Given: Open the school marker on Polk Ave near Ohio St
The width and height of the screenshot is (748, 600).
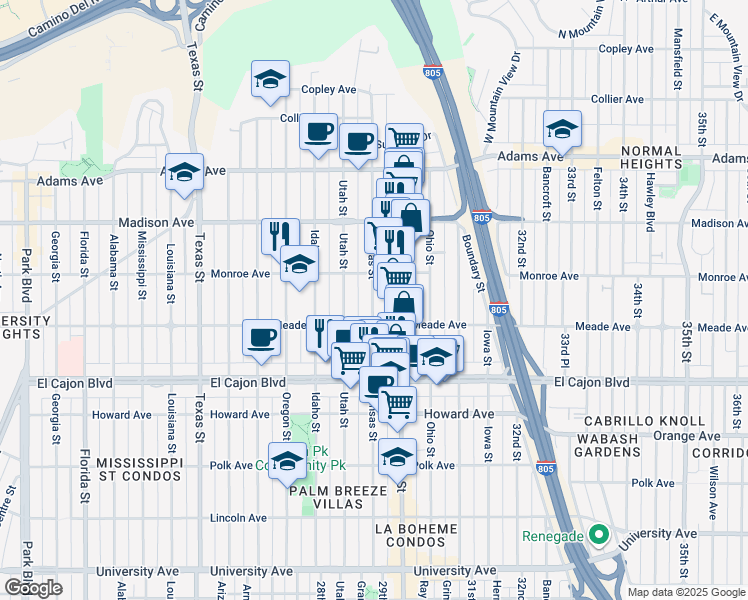Looking at the screenshot, I should click(397, 456).
